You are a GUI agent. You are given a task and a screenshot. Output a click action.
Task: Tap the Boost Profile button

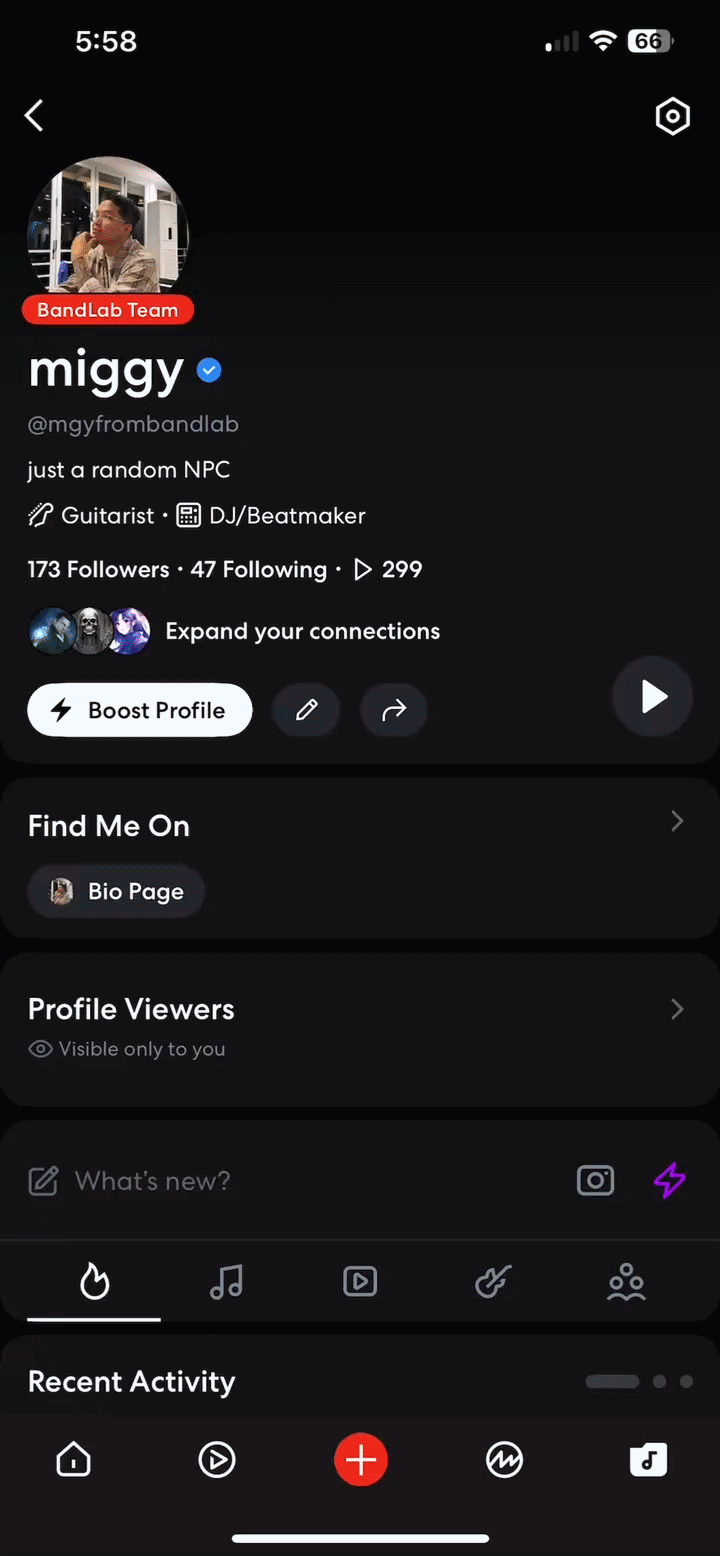[140, 710]
